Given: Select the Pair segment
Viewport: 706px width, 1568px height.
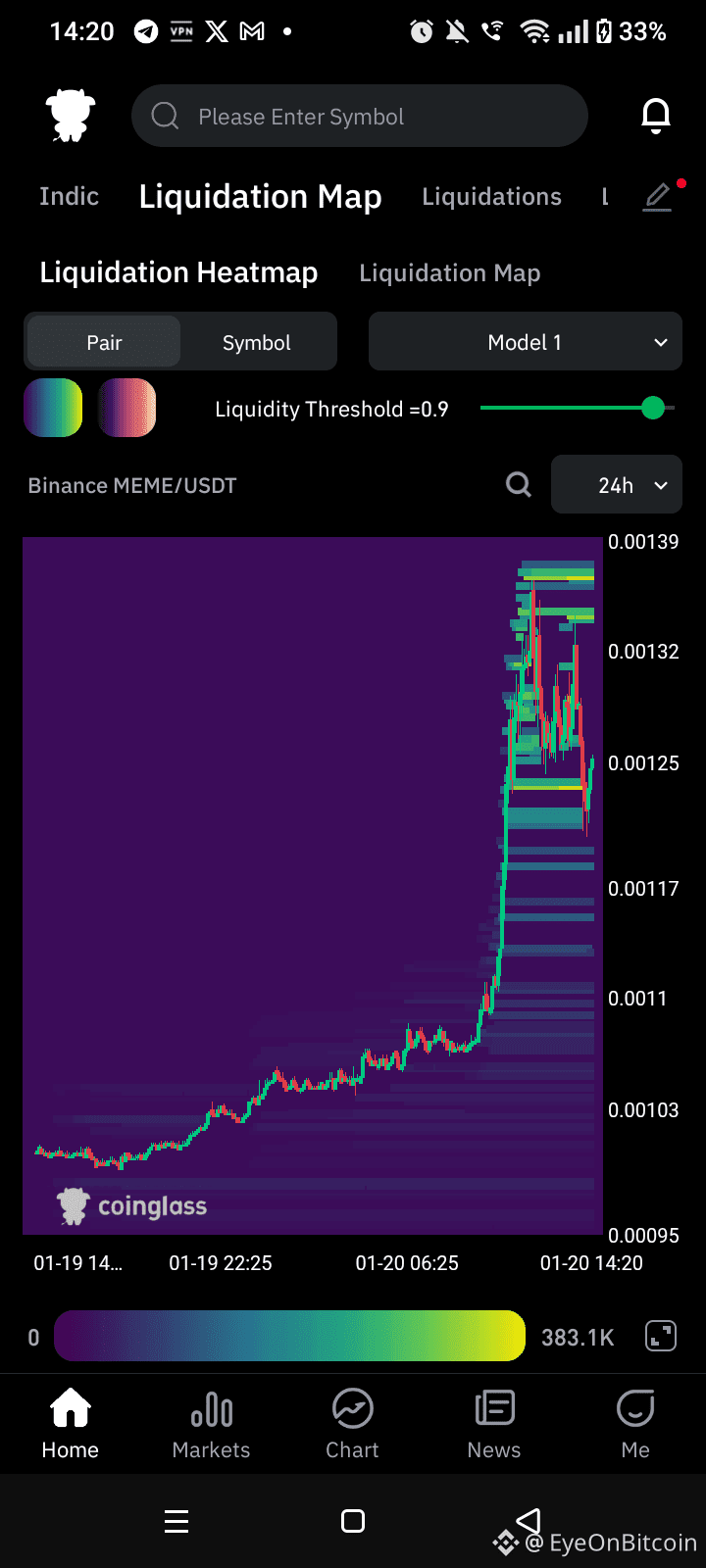Looking at the screenshot, I should (x=104, y=342).
